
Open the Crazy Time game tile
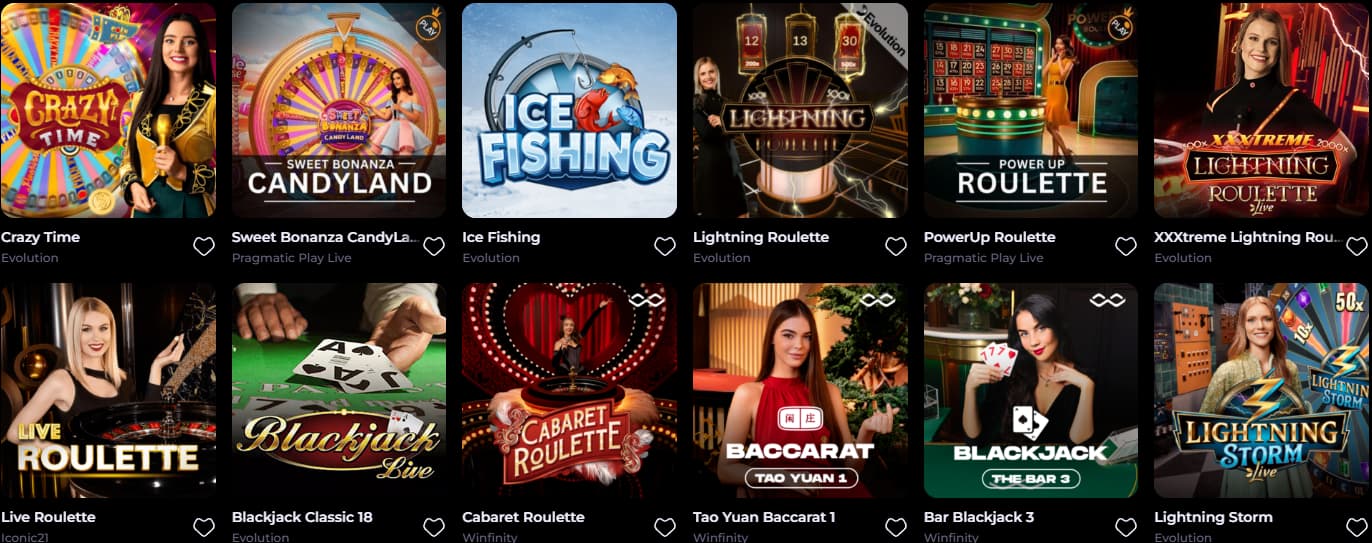click(108, 110)
